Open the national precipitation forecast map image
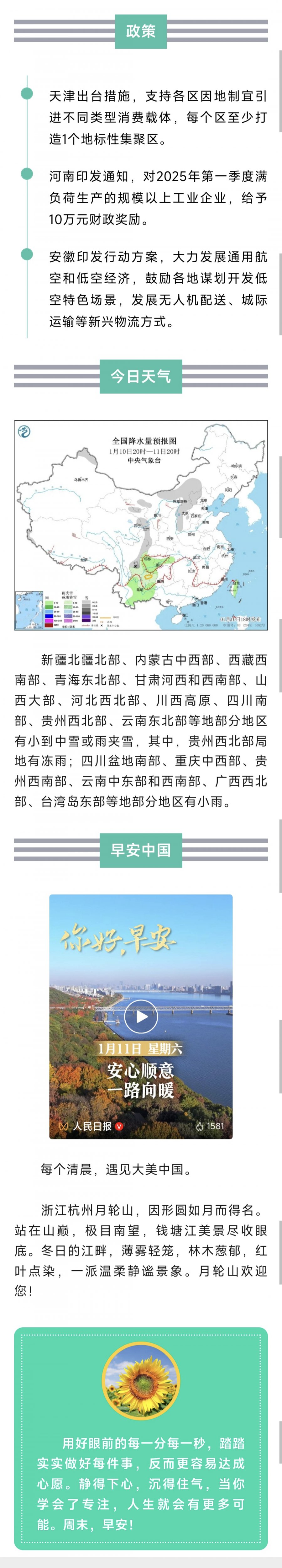The height and width of the screenshot is (1568, 282). pos(141,525)
